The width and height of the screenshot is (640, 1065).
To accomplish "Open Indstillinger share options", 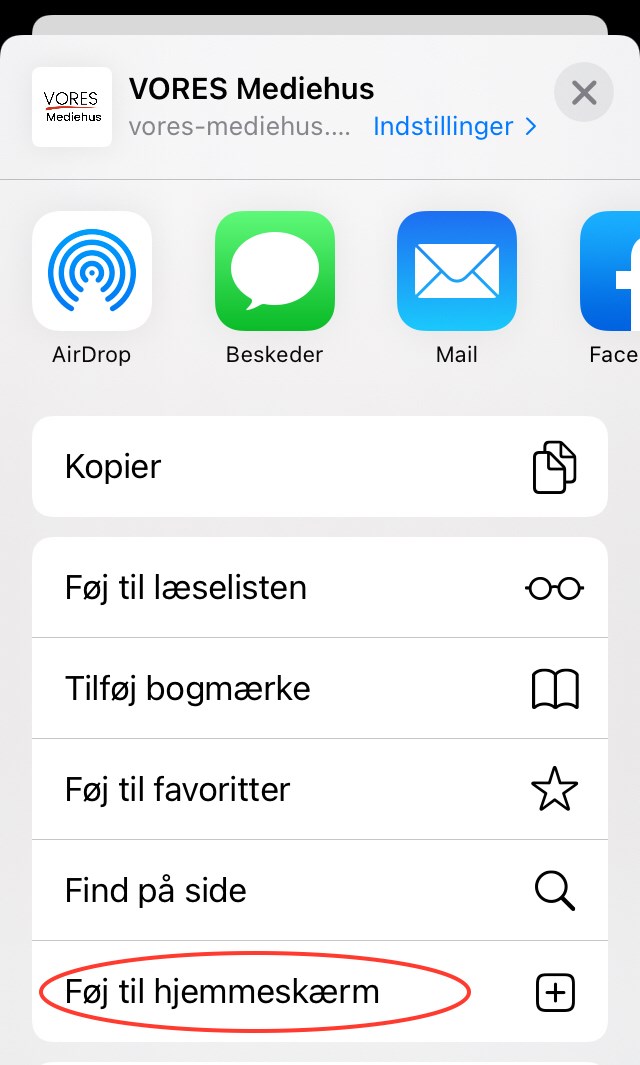I will coord(455,127).
